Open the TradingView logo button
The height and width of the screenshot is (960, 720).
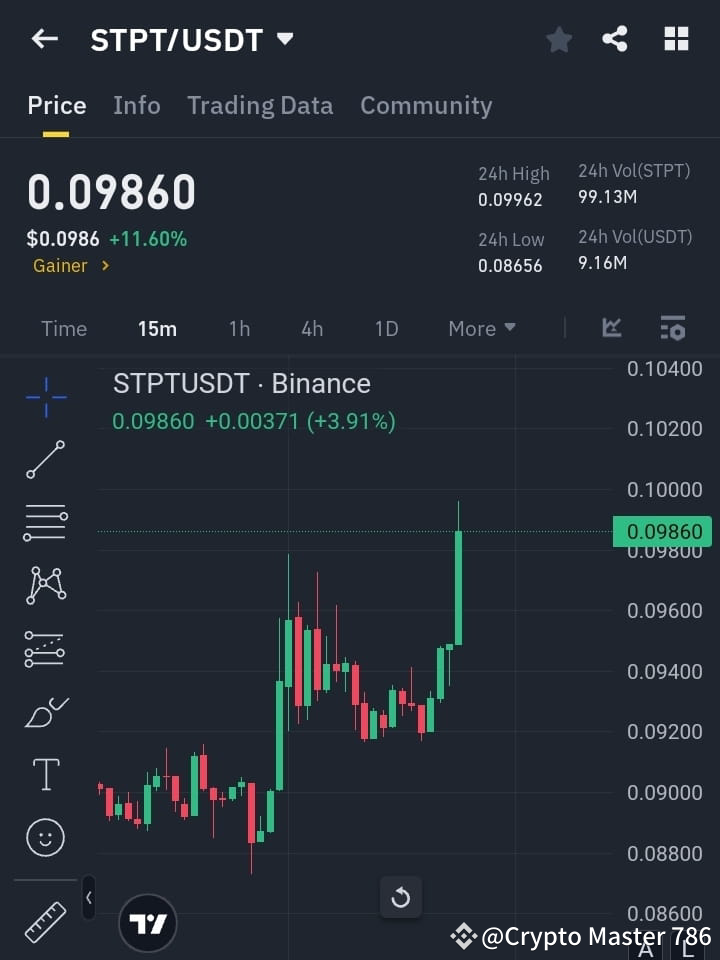tap(148, 922)
